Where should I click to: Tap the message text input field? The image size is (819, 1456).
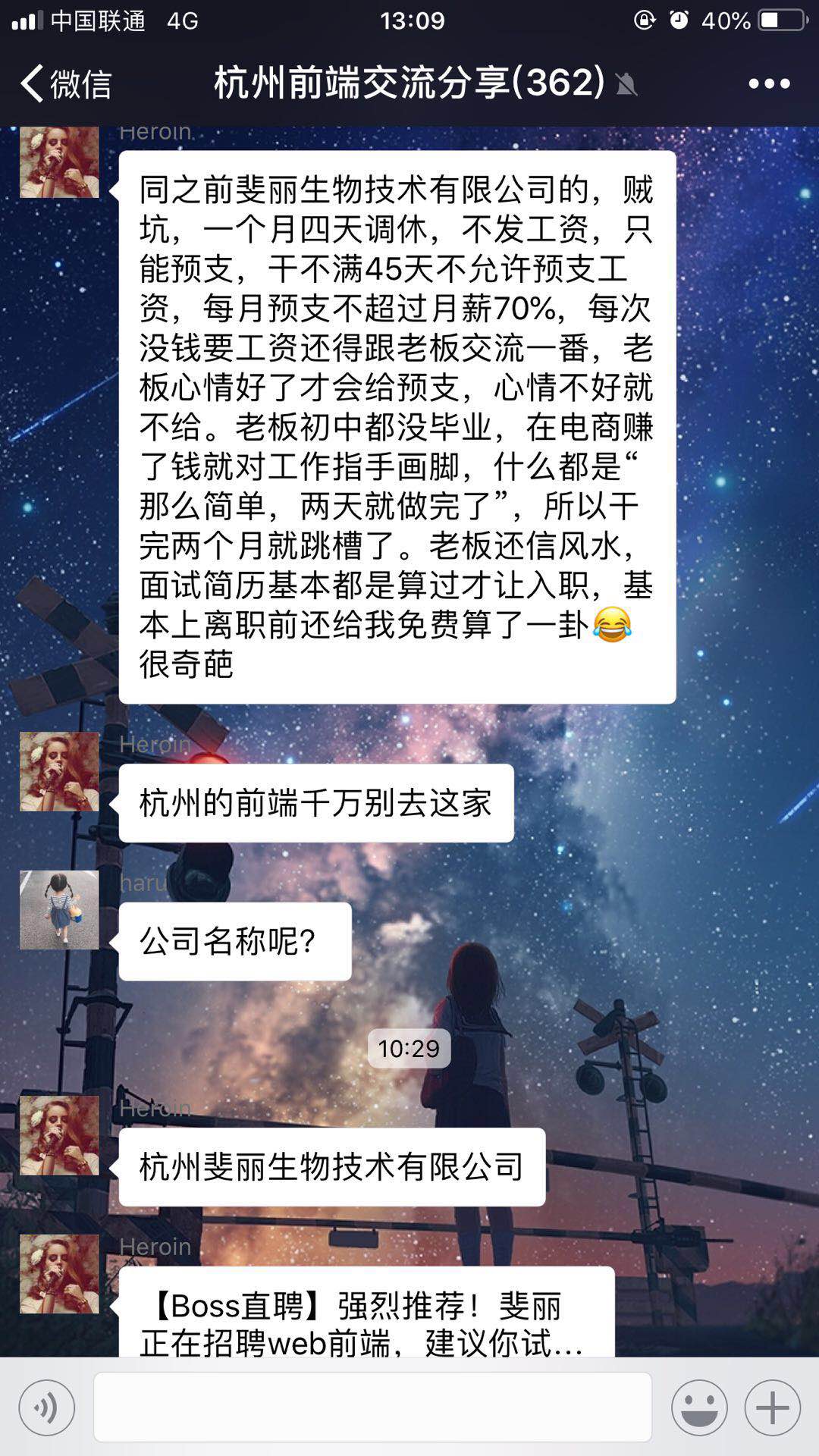(372, 1407)
